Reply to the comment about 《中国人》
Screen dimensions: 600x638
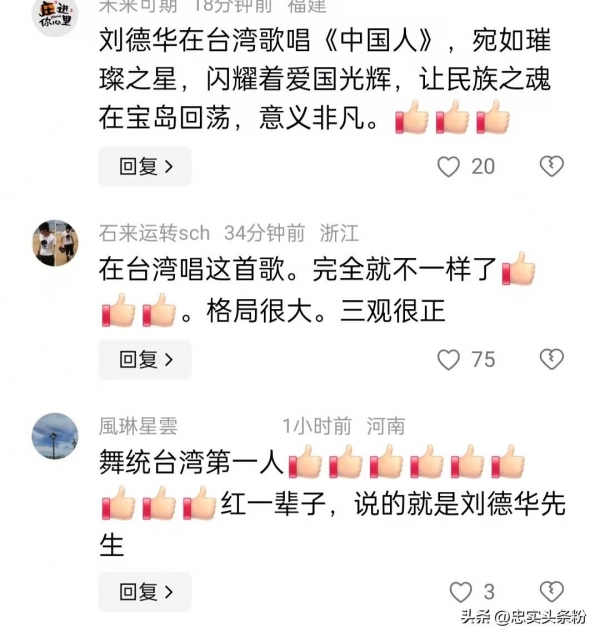point(144,166)
